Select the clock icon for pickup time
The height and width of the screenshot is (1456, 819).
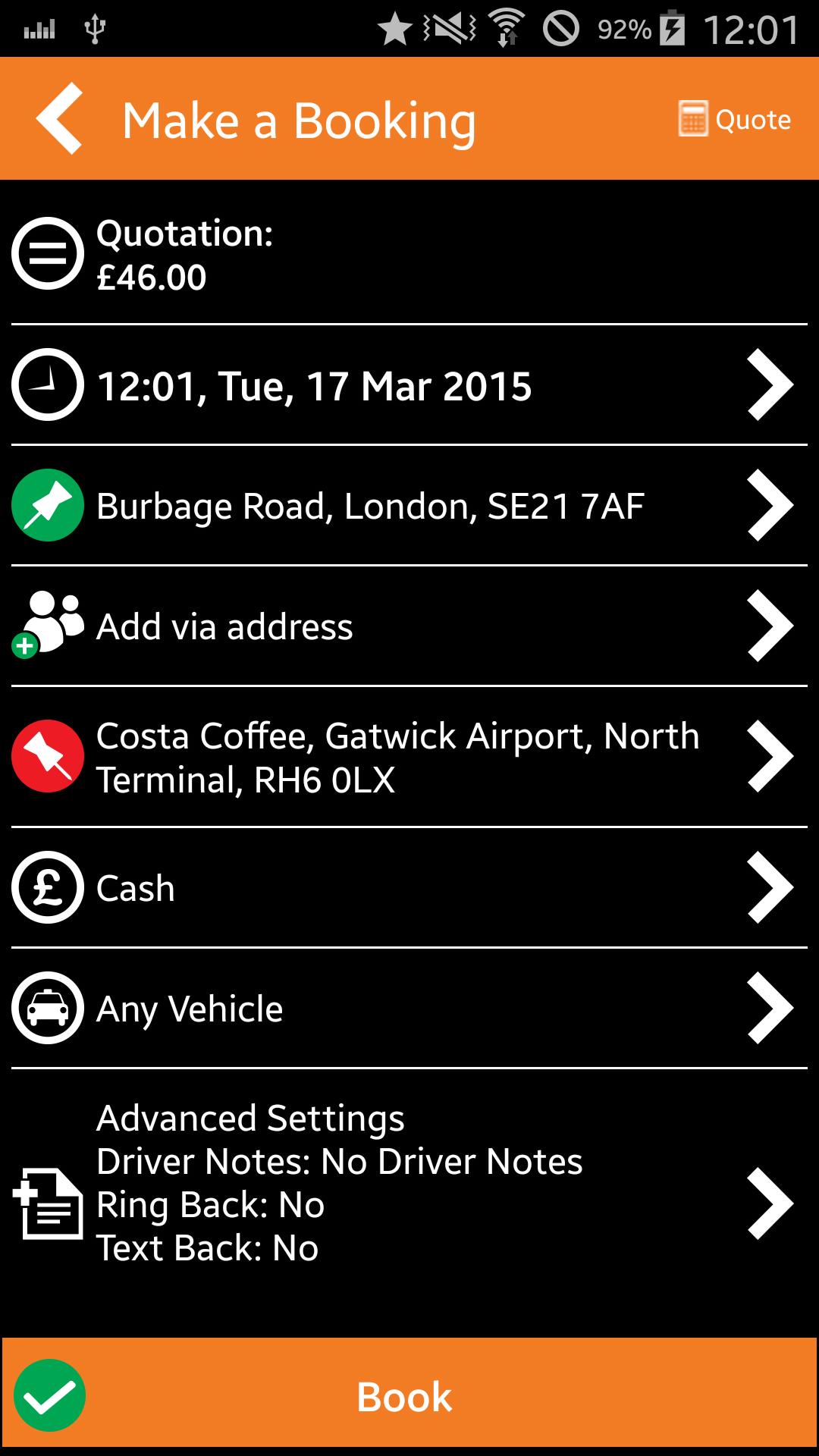(x=47, y=385)
